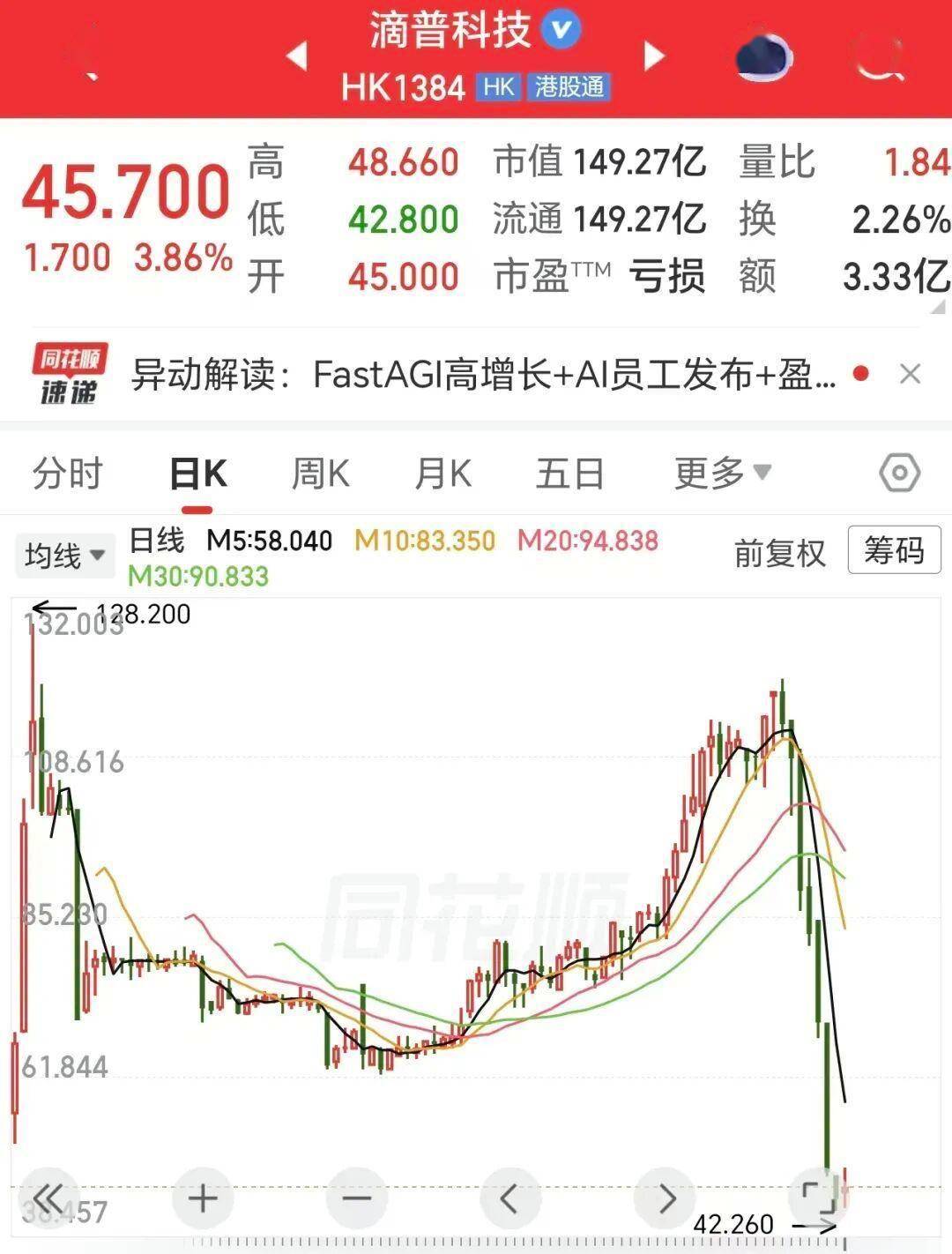
Task: Zoom in the K-line chart
Action: (x=203, y=1198)
